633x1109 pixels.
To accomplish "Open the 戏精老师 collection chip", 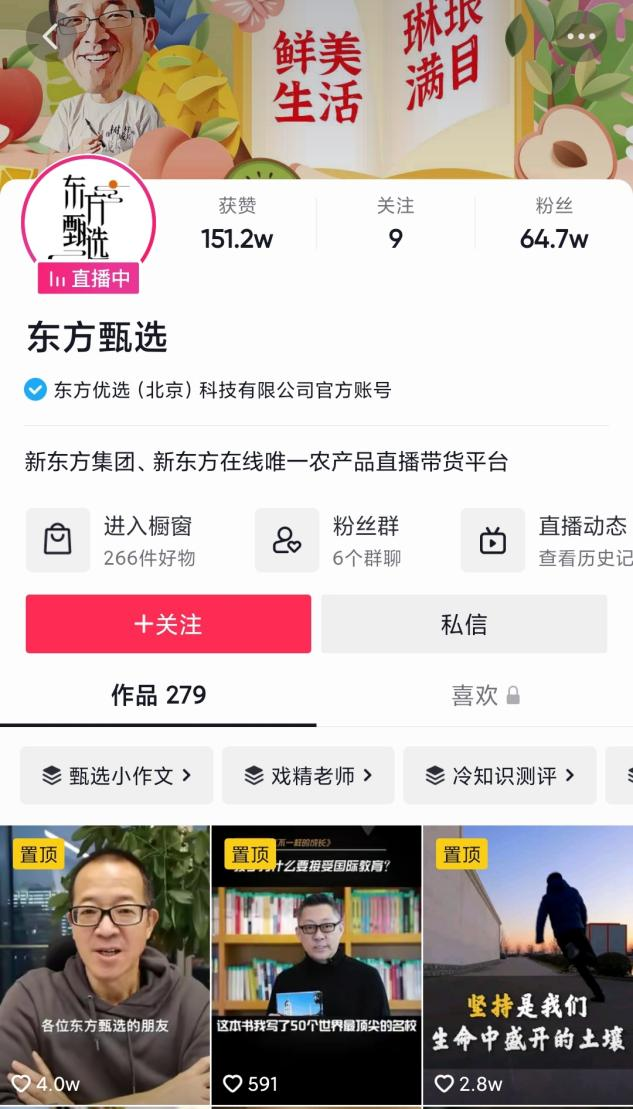I will [308, 775].
